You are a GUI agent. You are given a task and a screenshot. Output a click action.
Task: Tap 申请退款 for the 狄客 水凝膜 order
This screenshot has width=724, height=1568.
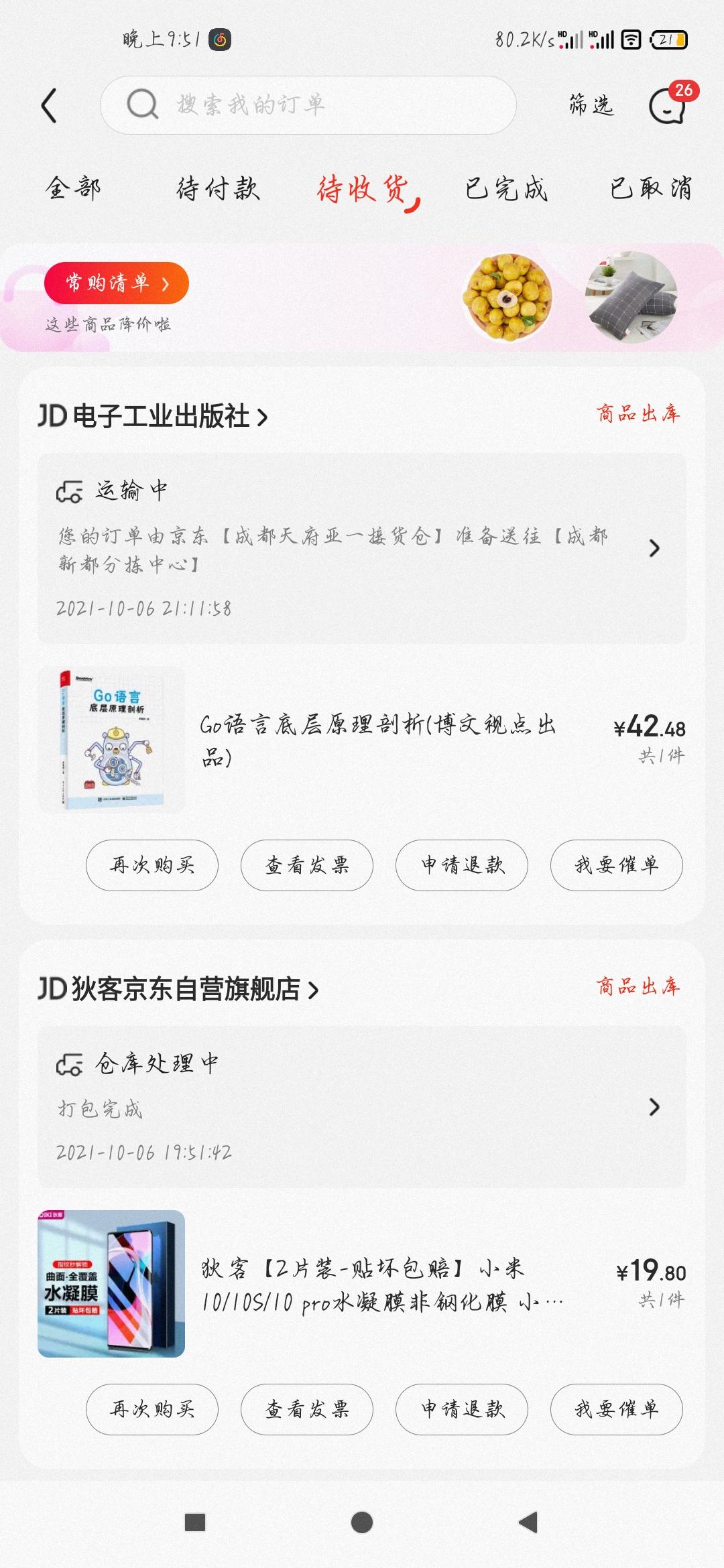[x=462, y=1409]
